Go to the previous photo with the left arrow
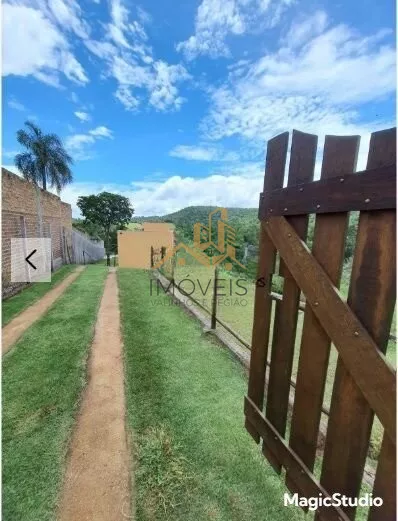 [31, 260]
